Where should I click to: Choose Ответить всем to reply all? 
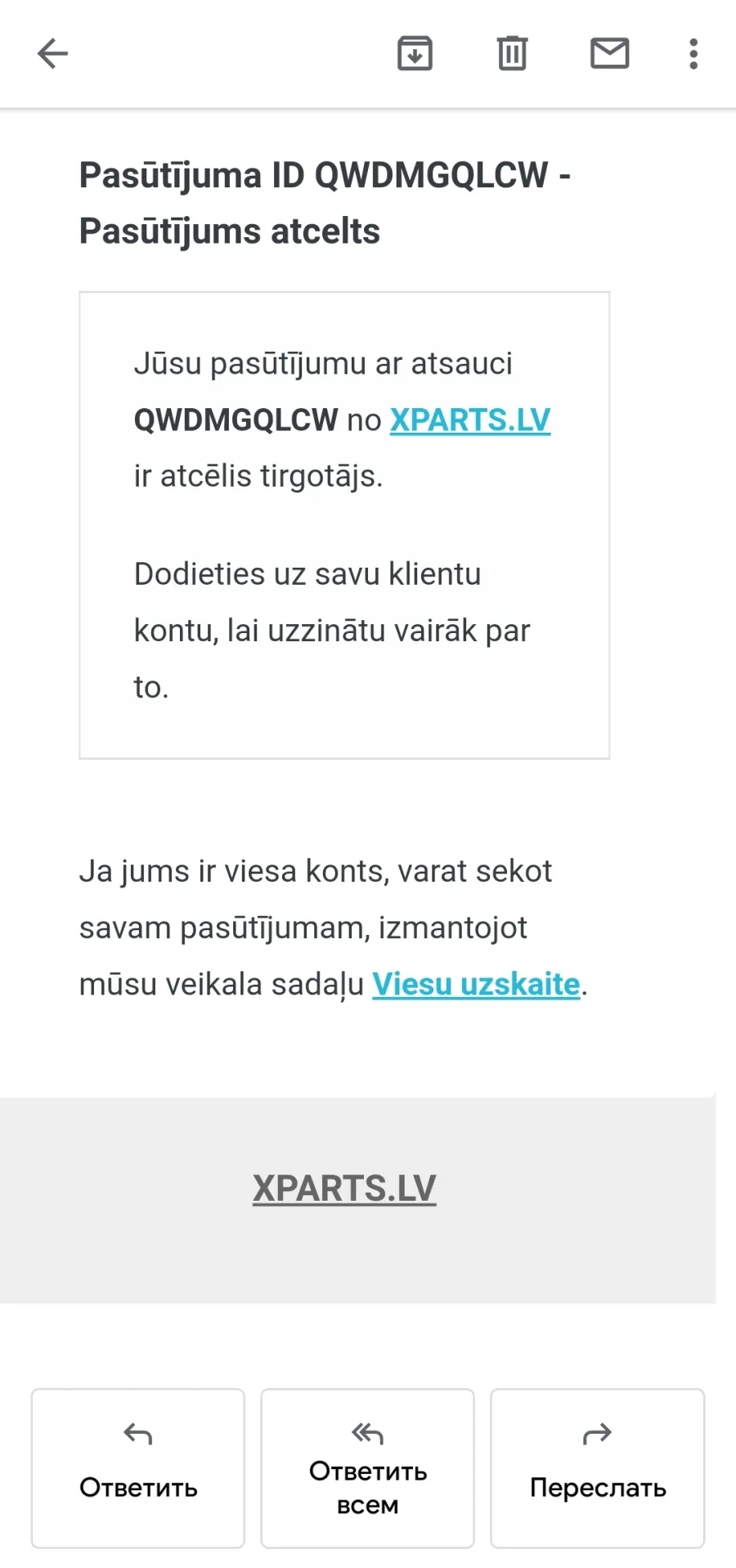(368, 1468)
